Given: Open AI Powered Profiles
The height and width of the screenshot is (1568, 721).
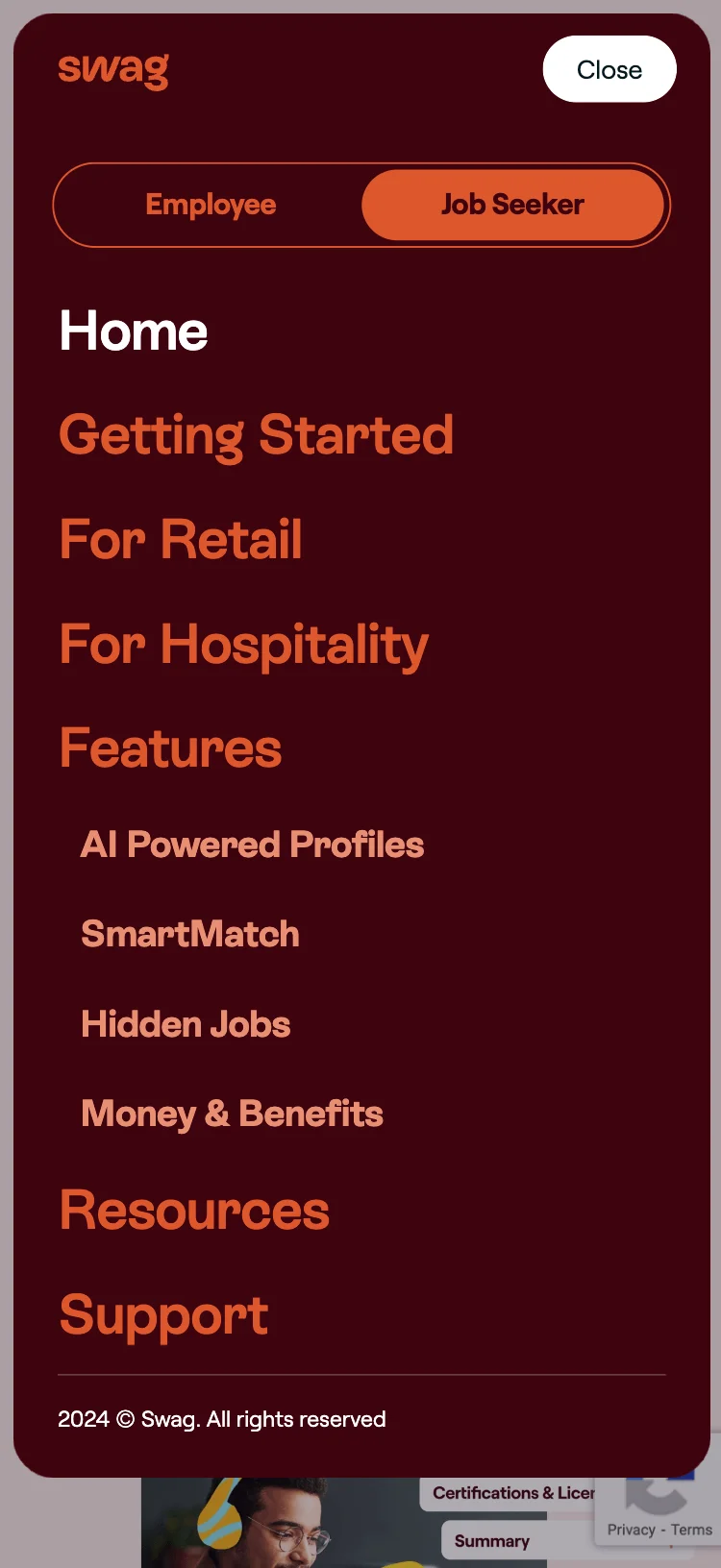Looking at the screenshot, I should click(252, 845).
